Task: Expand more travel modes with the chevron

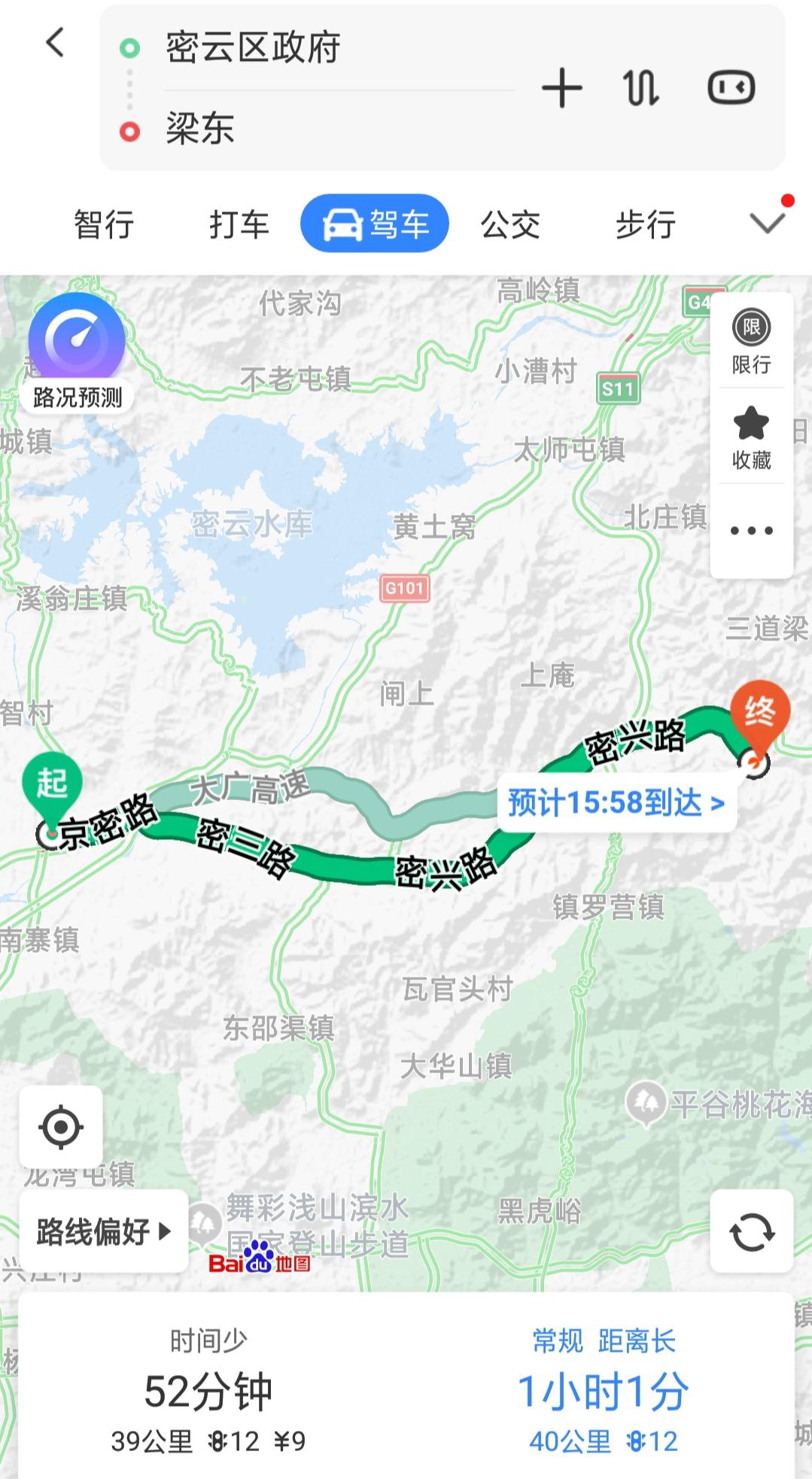Action: [768, 223]
